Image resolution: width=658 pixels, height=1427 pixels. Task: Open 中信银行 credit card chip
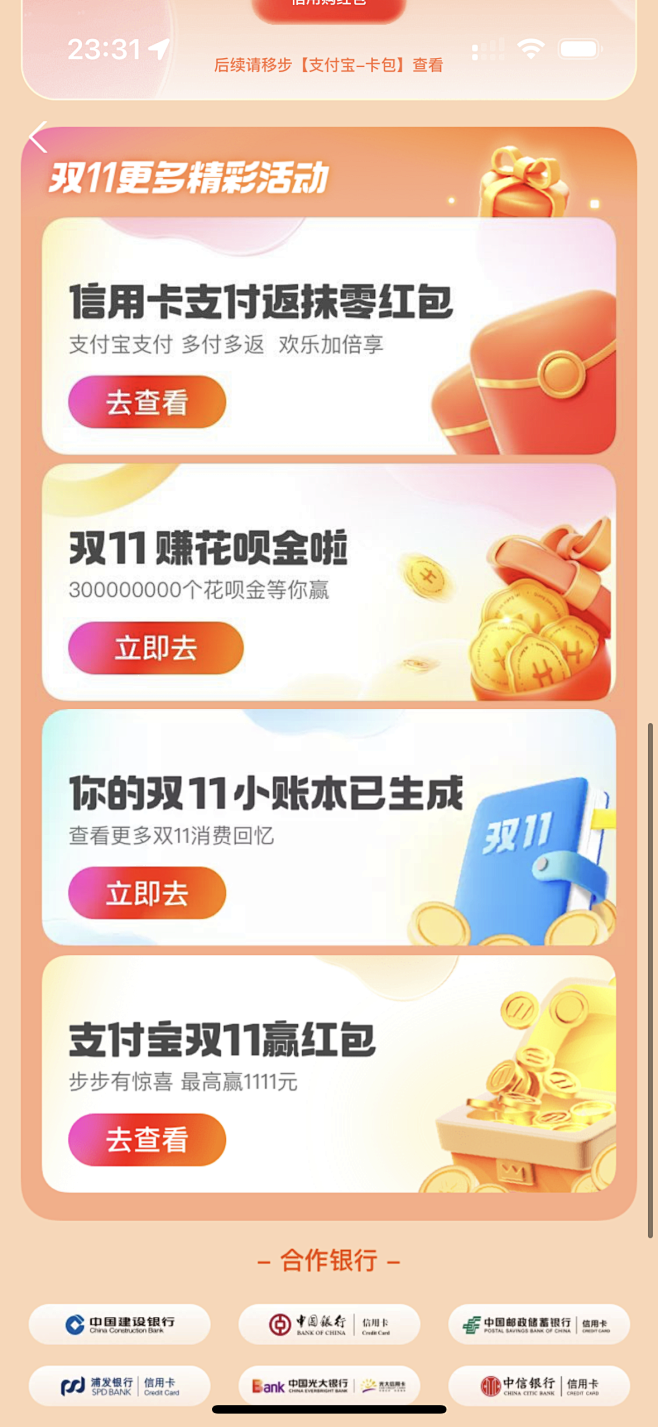point(539,1386)
